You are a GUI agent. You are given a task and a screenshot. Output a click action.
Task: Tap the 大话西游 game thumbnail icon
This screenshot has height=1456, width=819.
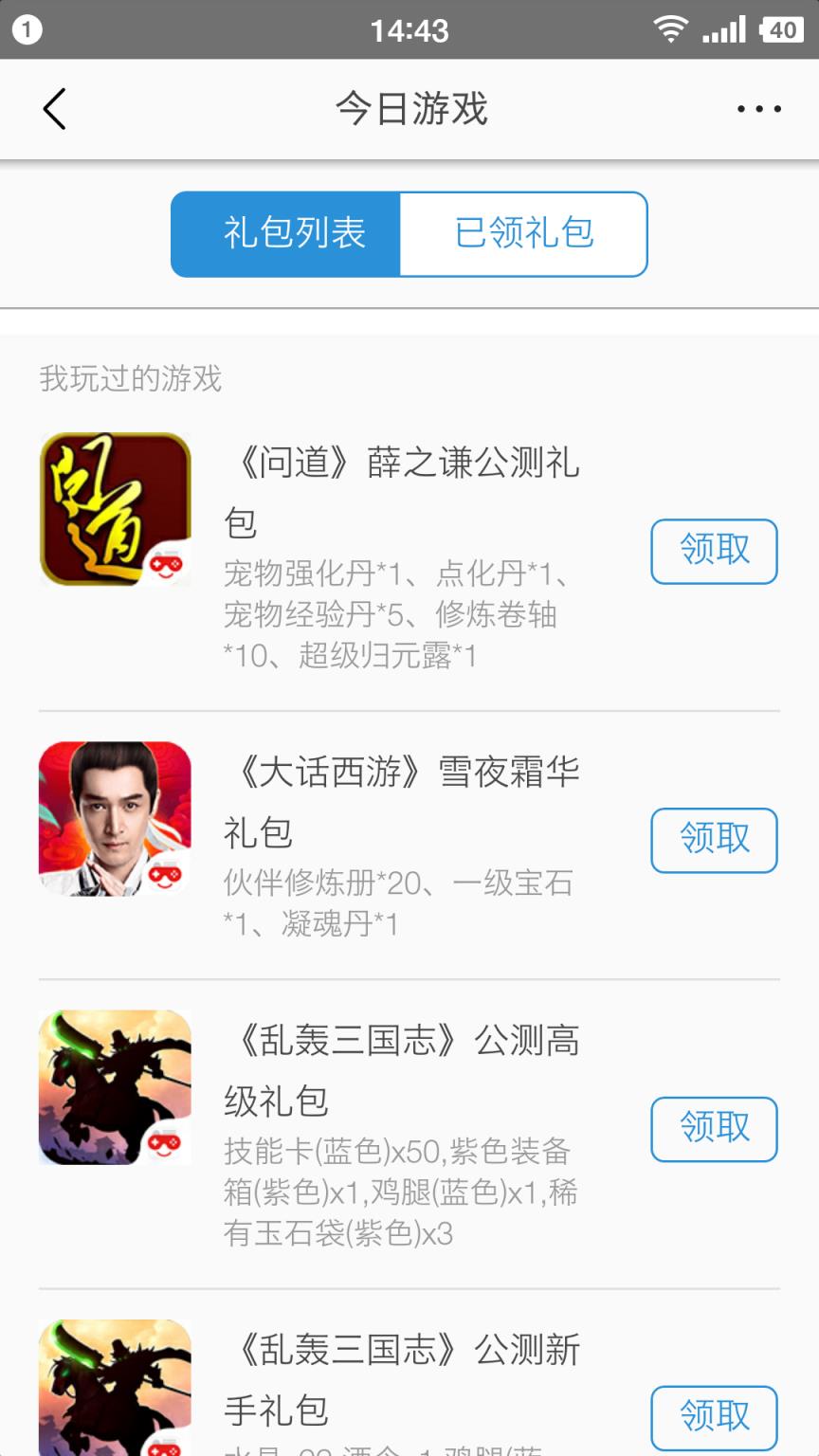click(113, 817)
